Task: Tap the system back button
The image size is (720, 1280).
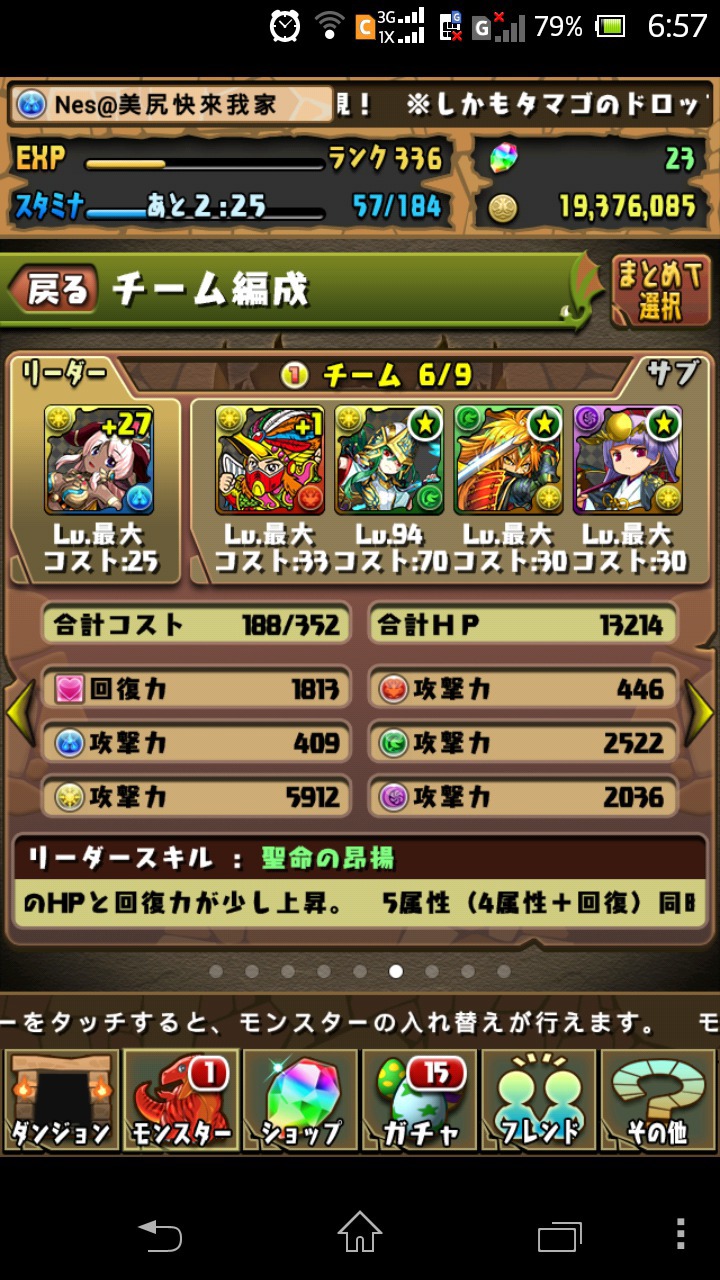Action: tap(160, 1232)
